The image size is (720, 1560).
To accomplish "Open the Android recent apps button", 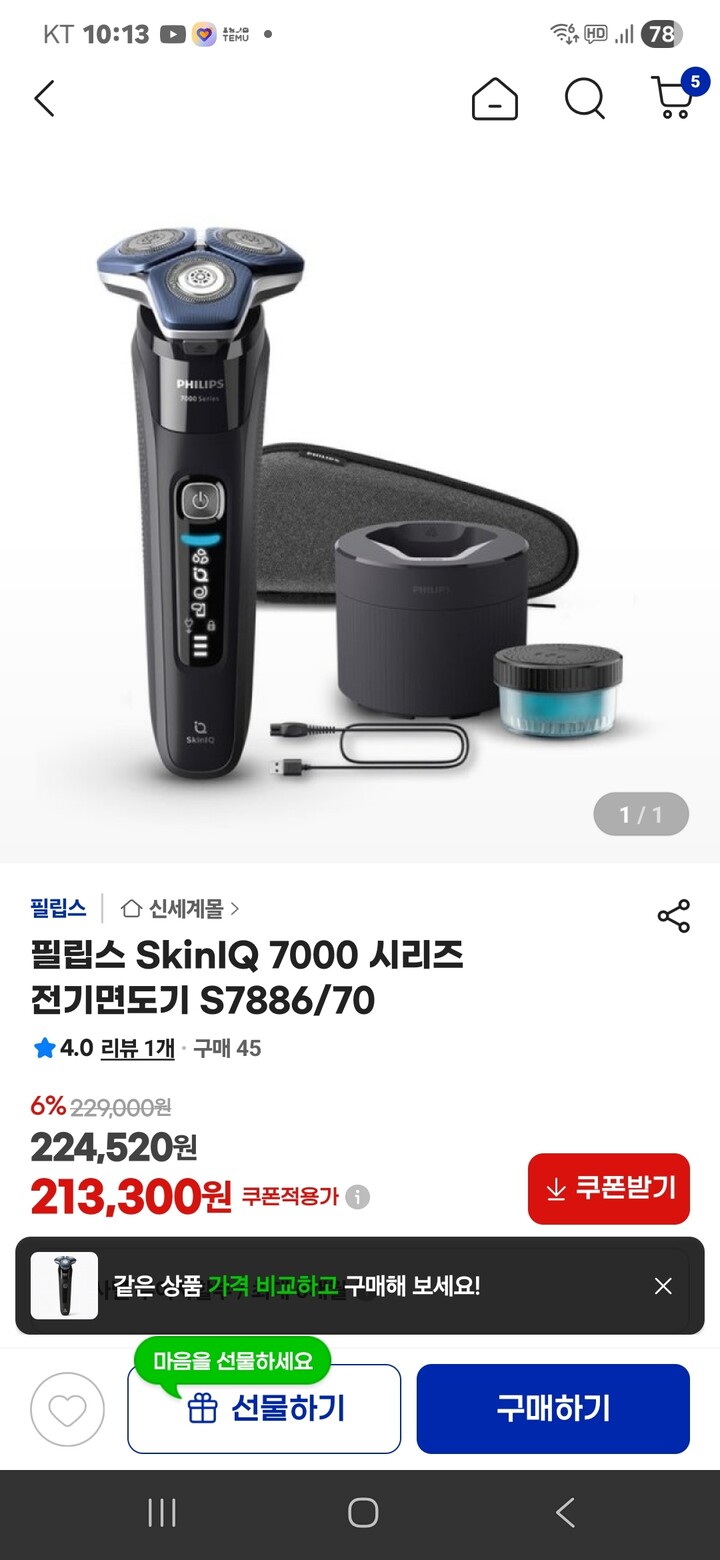I will coord(161,1513).
